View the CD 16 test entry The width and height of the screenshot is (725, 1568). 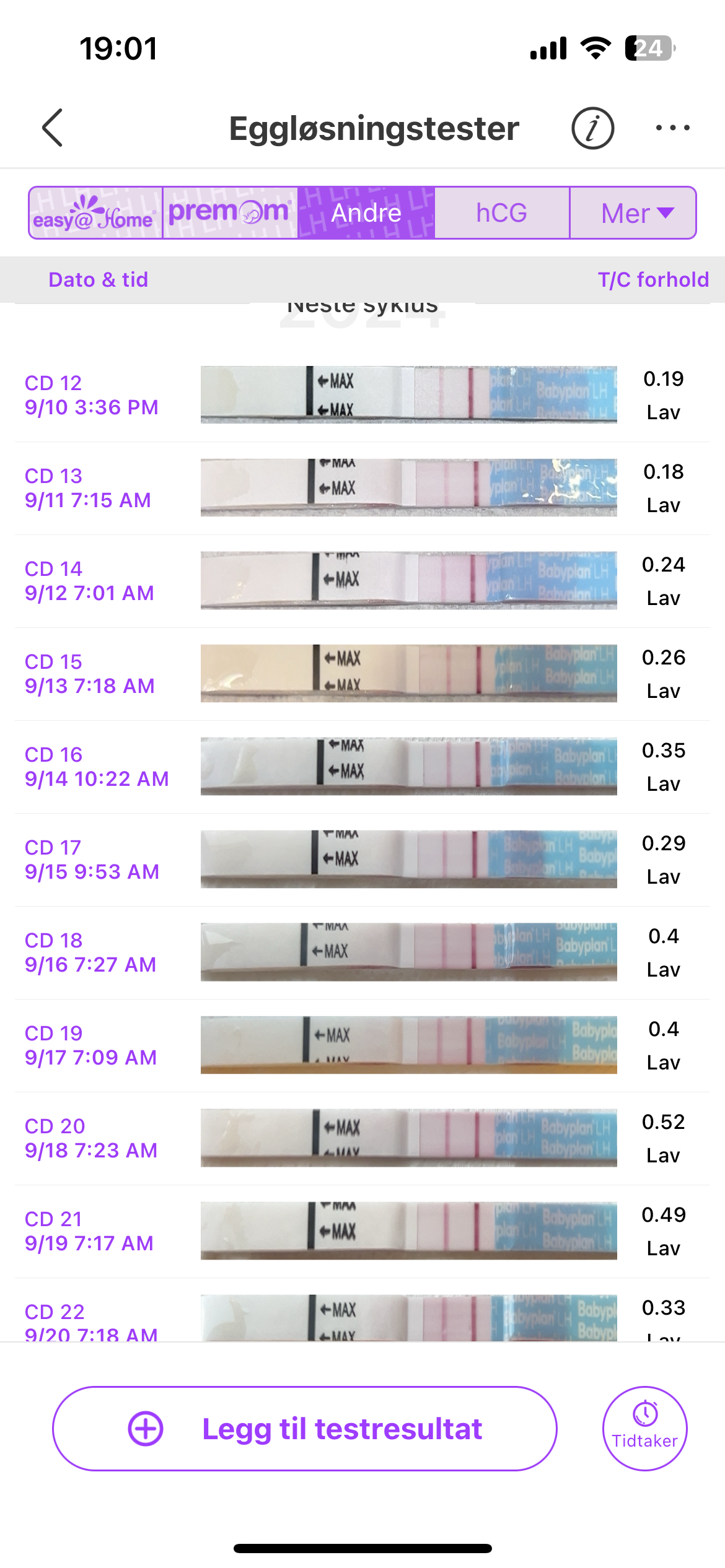point(362,767)
